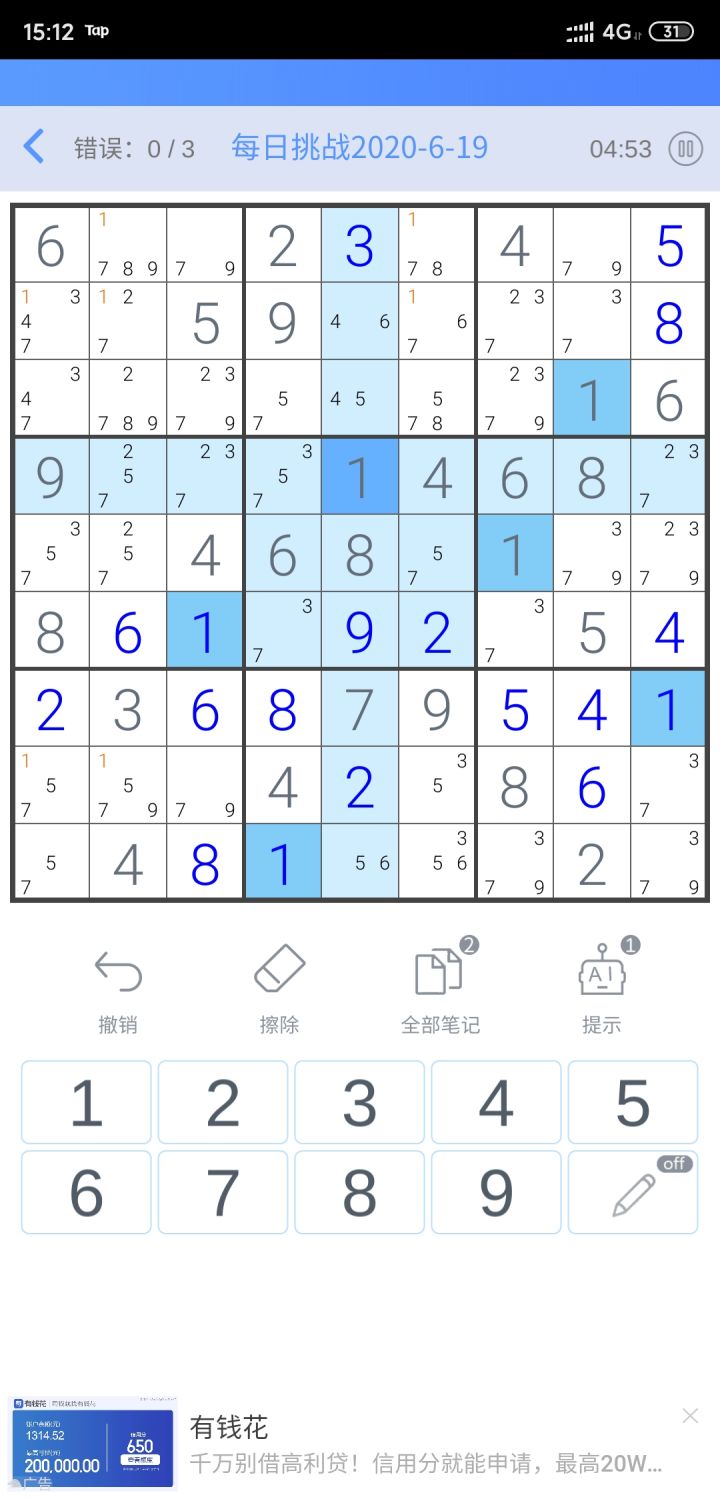Enter number 5 from the keypad
Viewport: 720px width, 1499px height.
(633, 1103)
